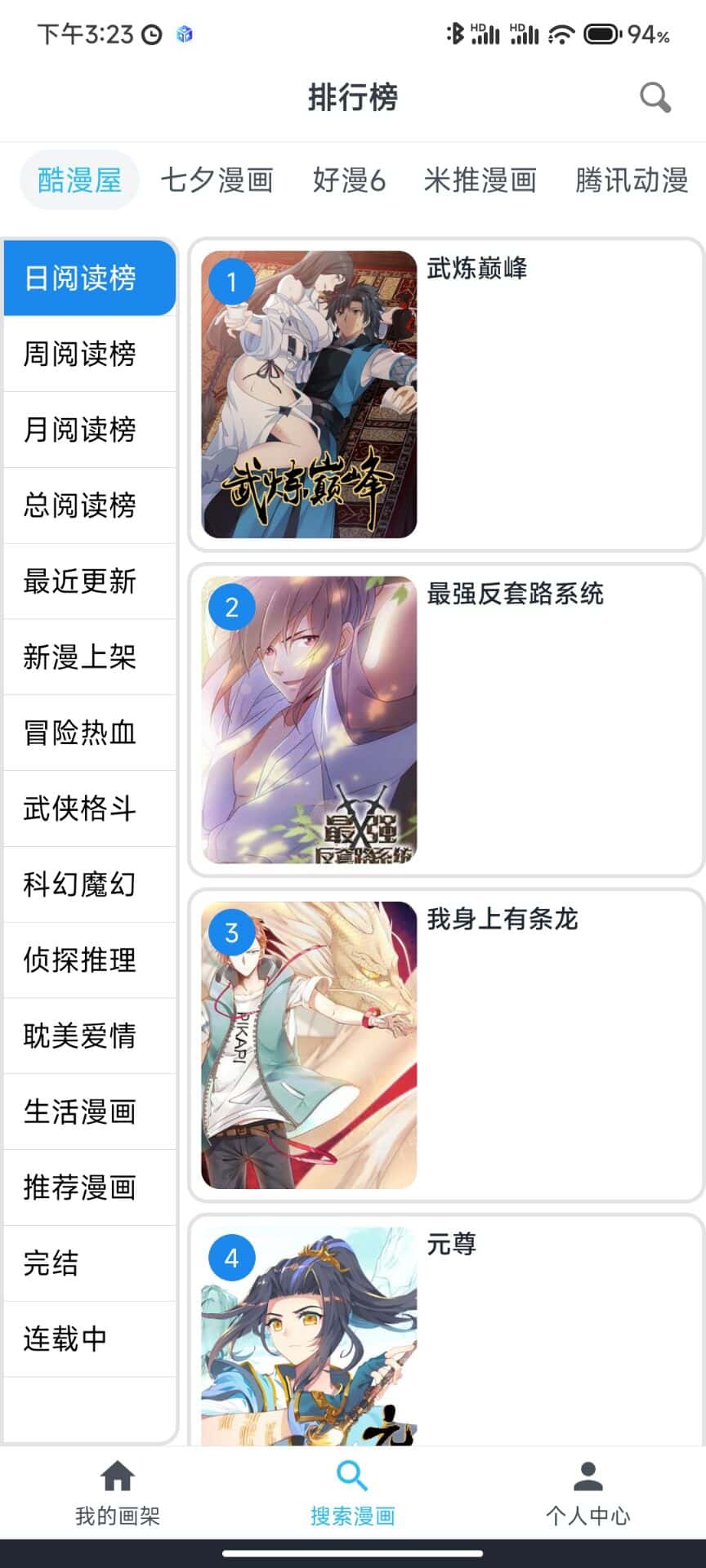706x1568 pixels.
Task: Open the 腾讯动漫 source tab
Action: 631,180
